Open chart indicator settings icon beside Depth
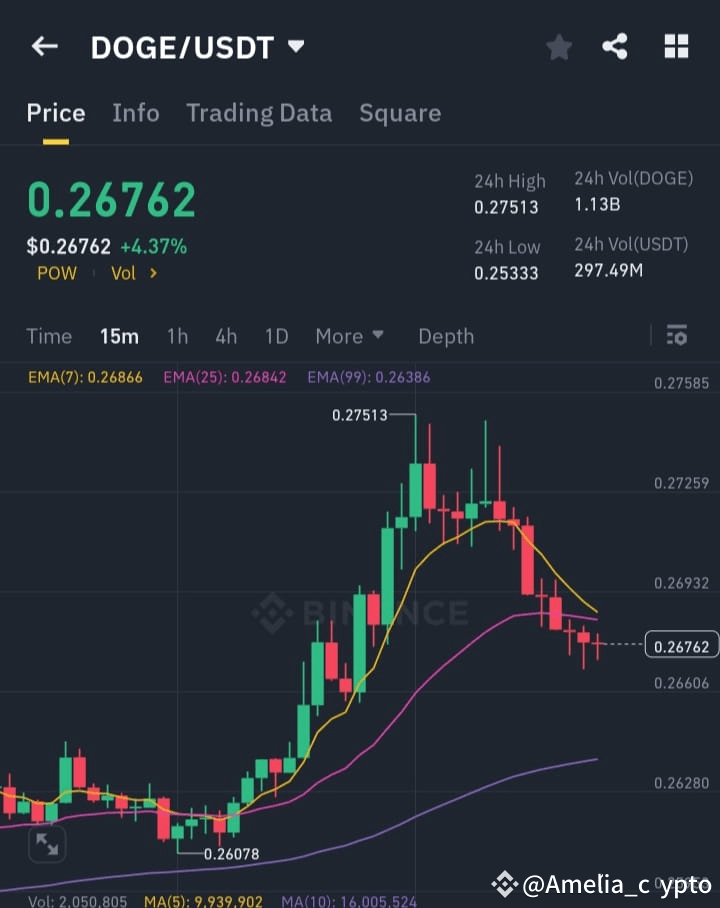 click(x=676, y=337)
